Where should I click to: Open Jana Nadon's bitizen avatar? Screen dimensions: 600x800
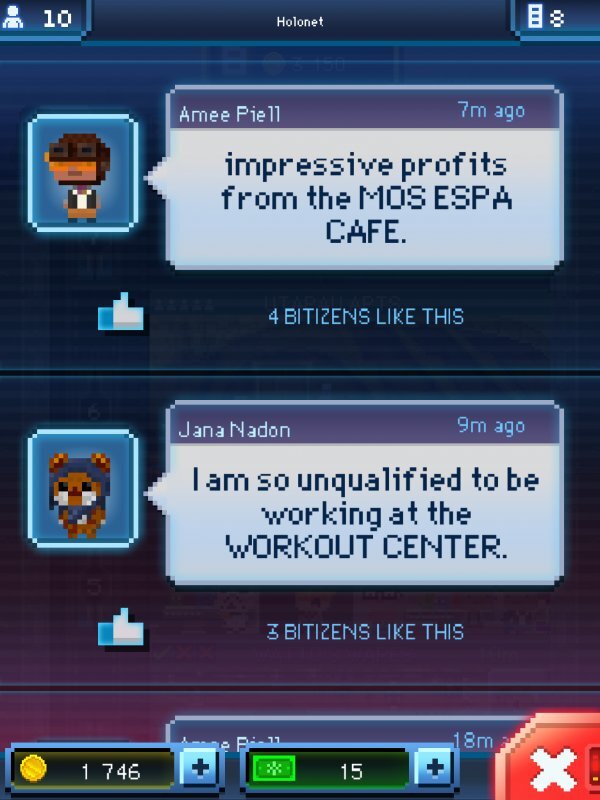[82, 488]
